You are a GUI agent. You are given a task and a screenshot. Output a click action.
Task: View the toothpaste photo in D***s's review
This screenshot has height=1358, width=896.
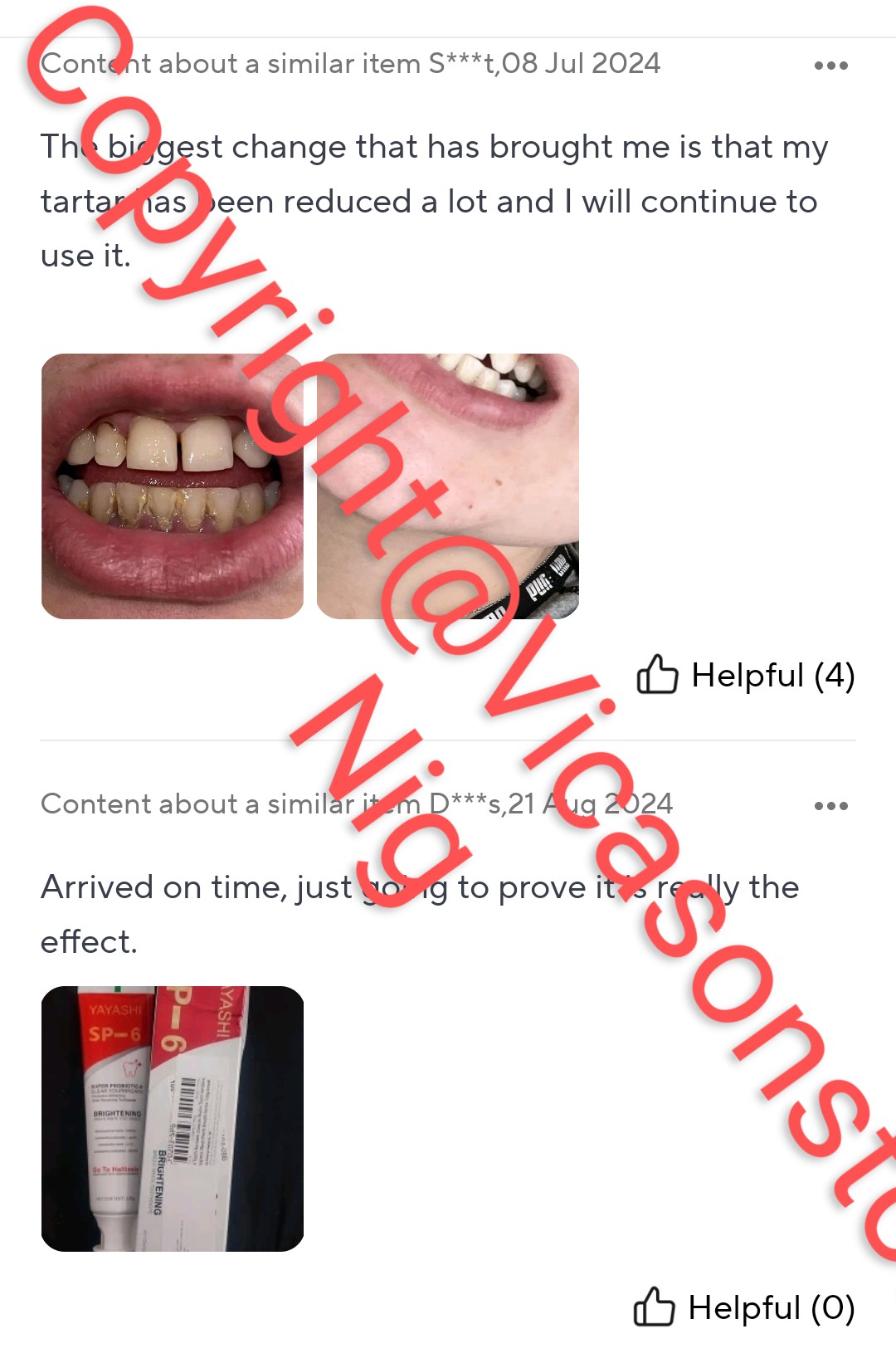click(173, 1118)
